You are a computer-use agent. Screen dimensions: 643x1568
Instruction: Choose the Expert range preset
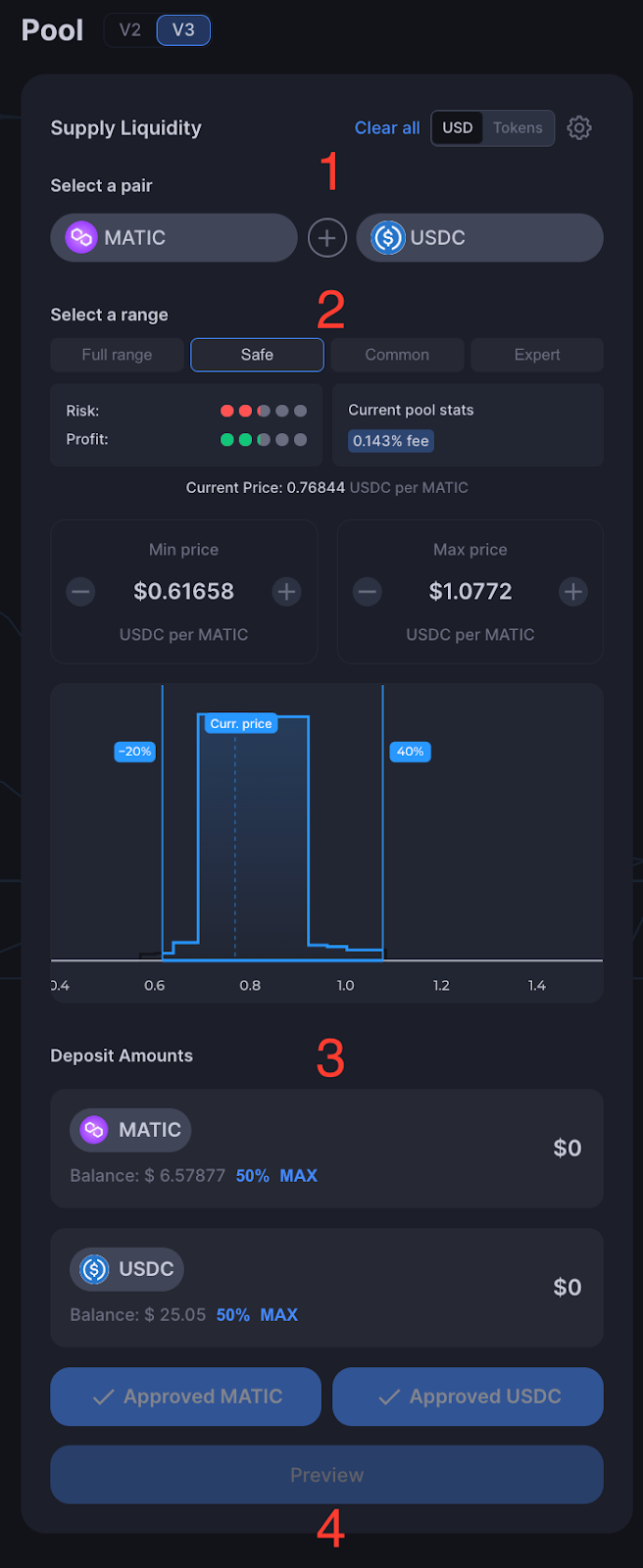pyautogui.click(x=537, y=355)
